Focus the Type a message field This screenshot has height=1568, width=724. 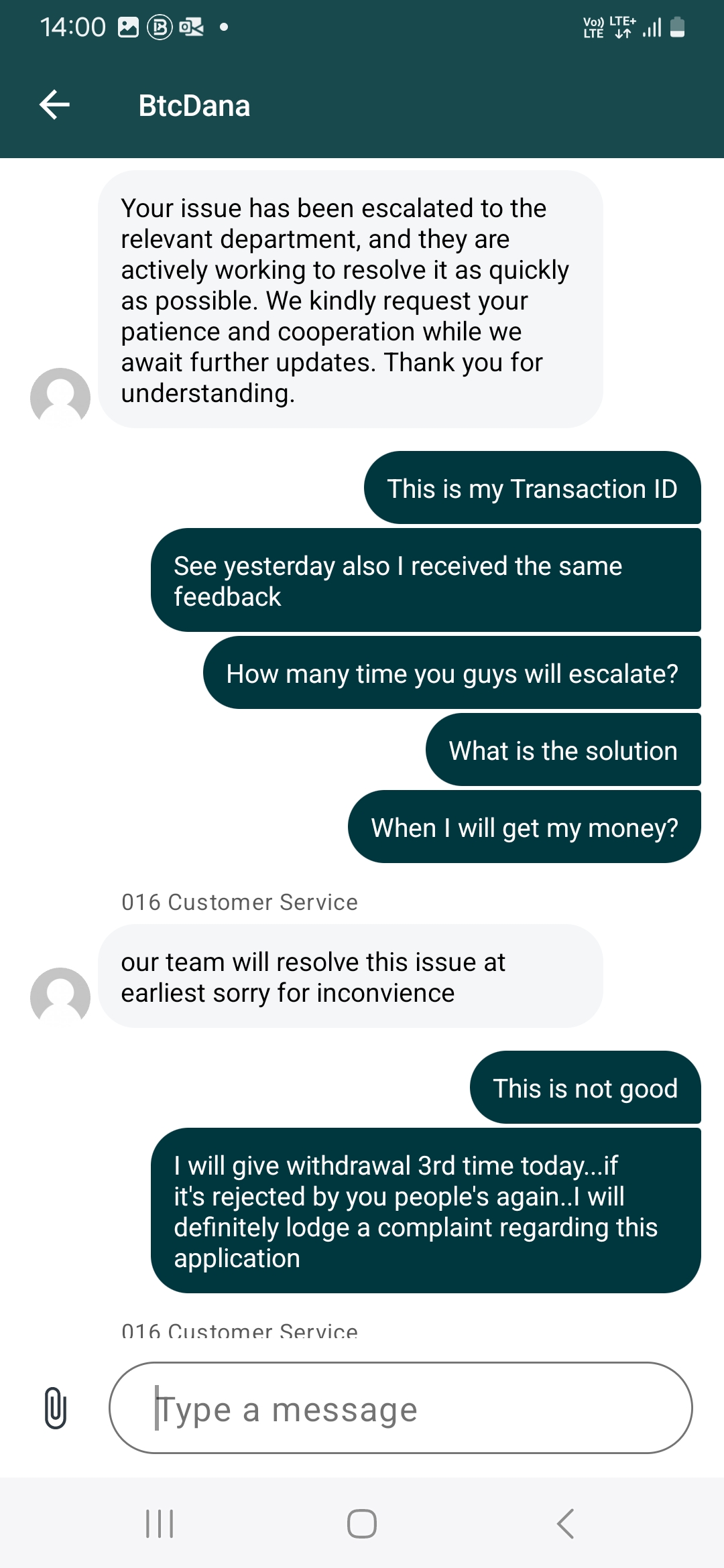[401, 1409]
